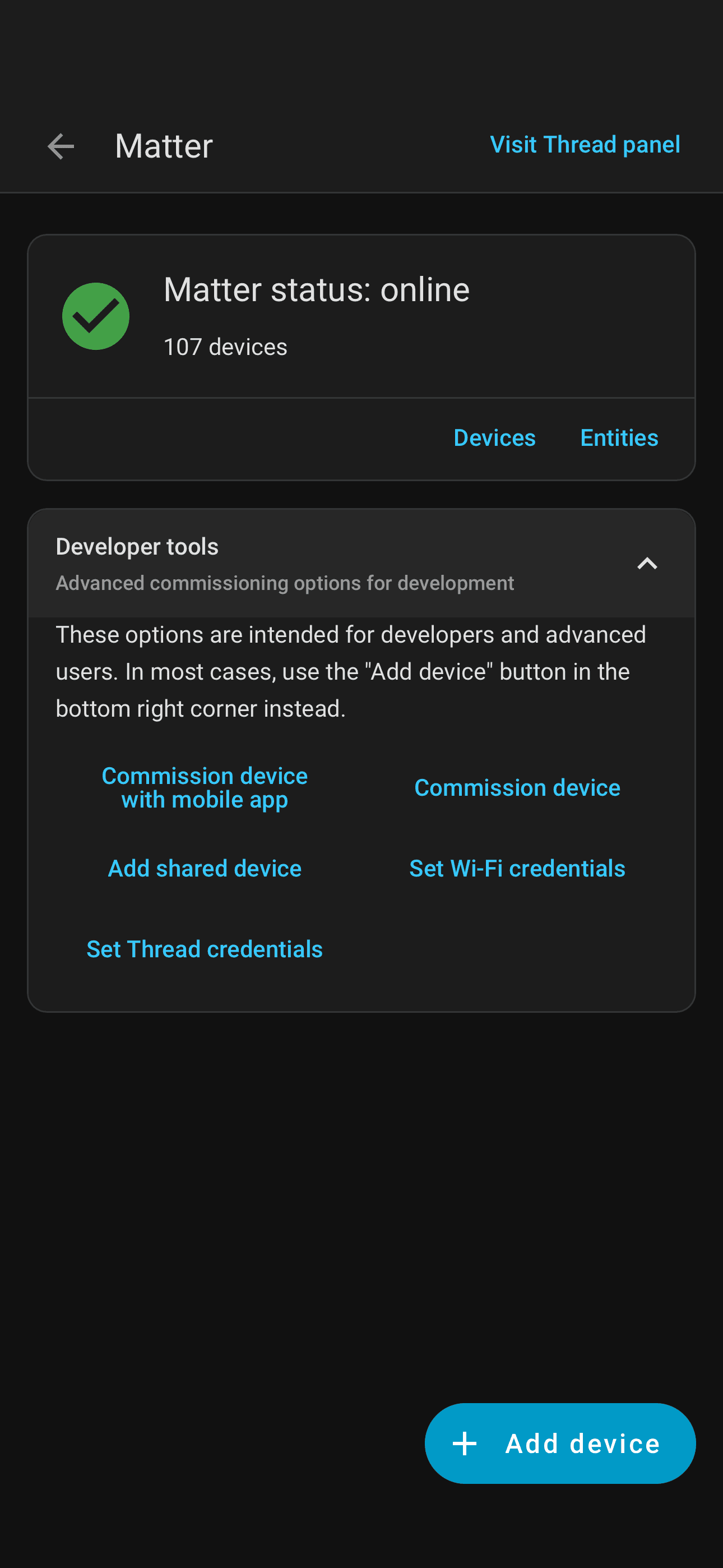Collapse the Developer tools section
Screen dimensions: 723x1568
pyautogui.click(x=646, y=564)
